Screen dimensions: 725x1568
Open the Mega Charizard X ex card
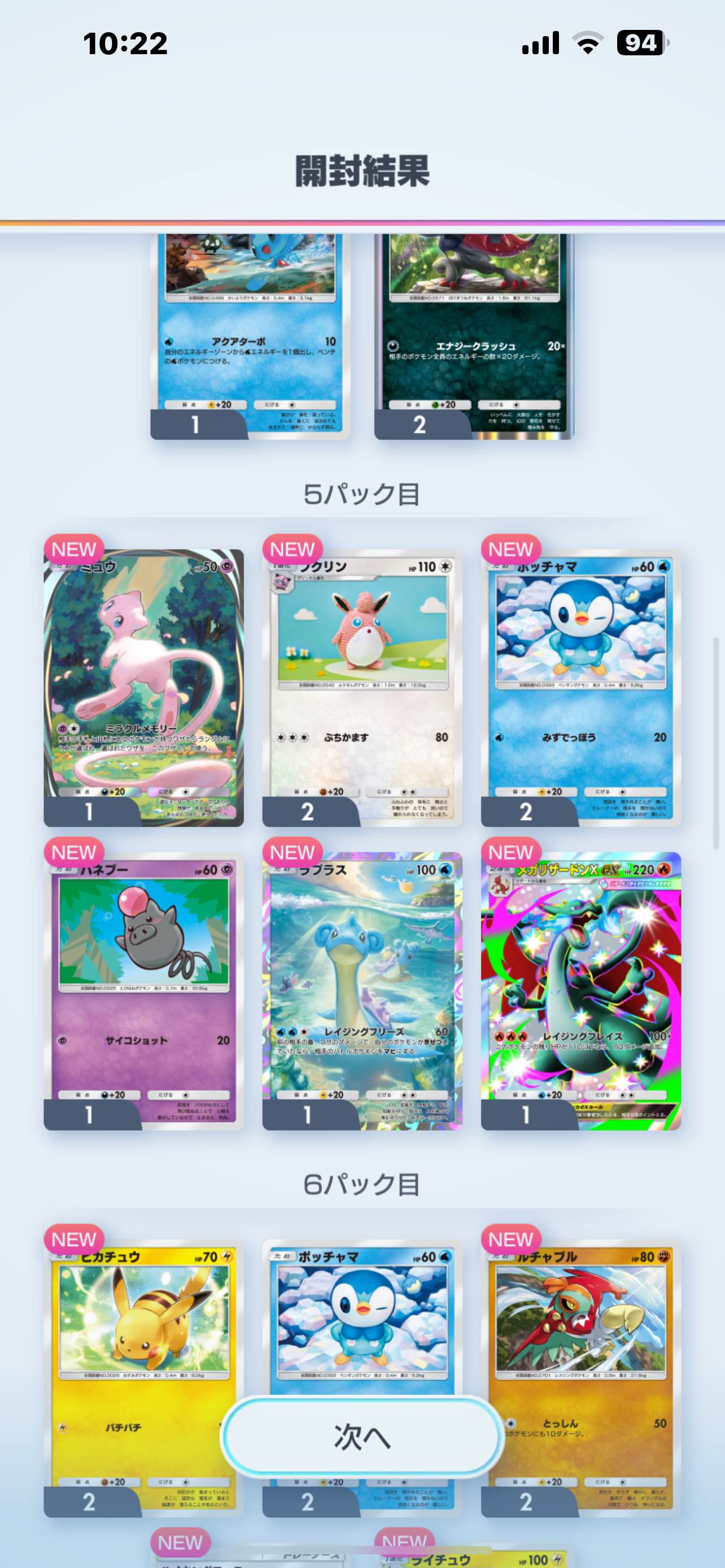580,991
